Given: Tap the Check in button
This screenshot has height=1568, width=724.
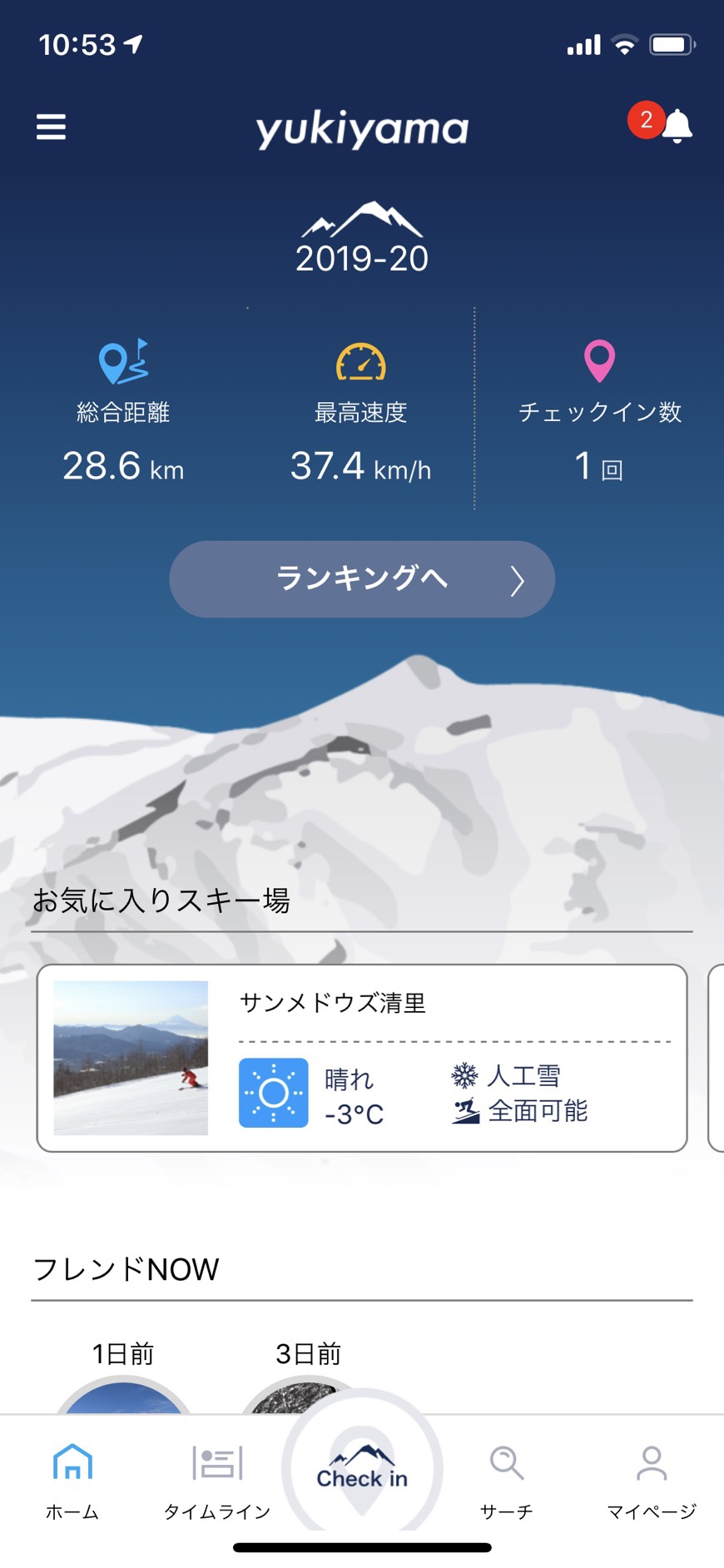Looking at the screenshot, I should pos(362,1469).
